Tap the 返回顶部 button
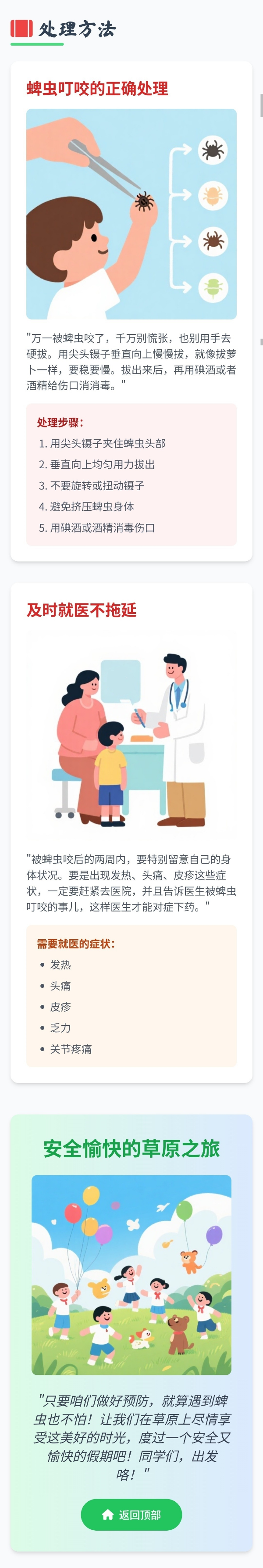This screenshot has height=1568, width=263. click(131, 1514)
